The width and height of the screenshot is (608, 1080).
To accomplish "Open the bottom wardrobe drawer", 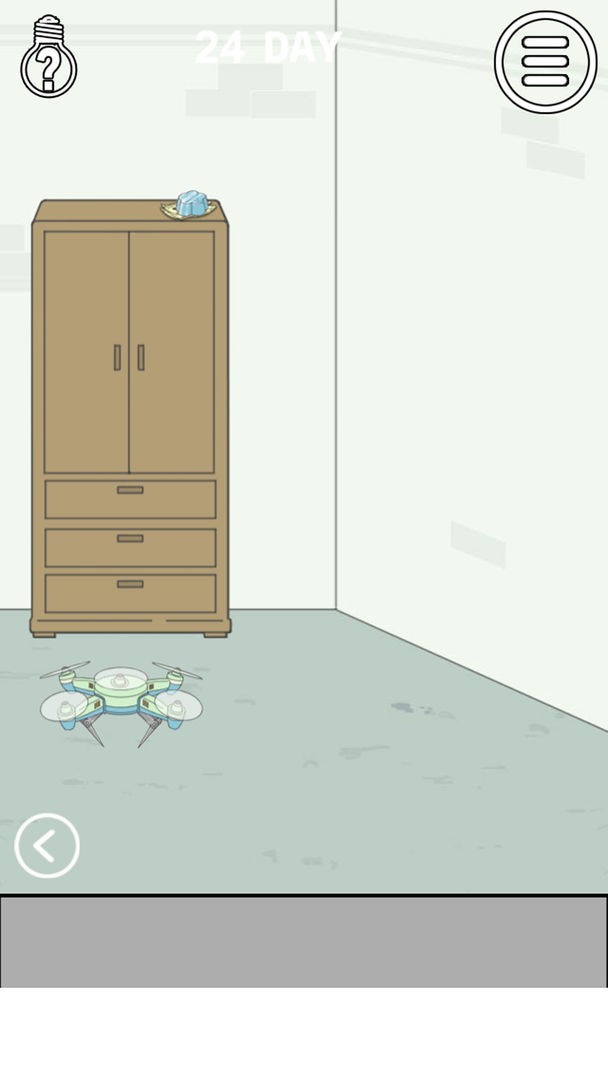I will tap(130, 592).
